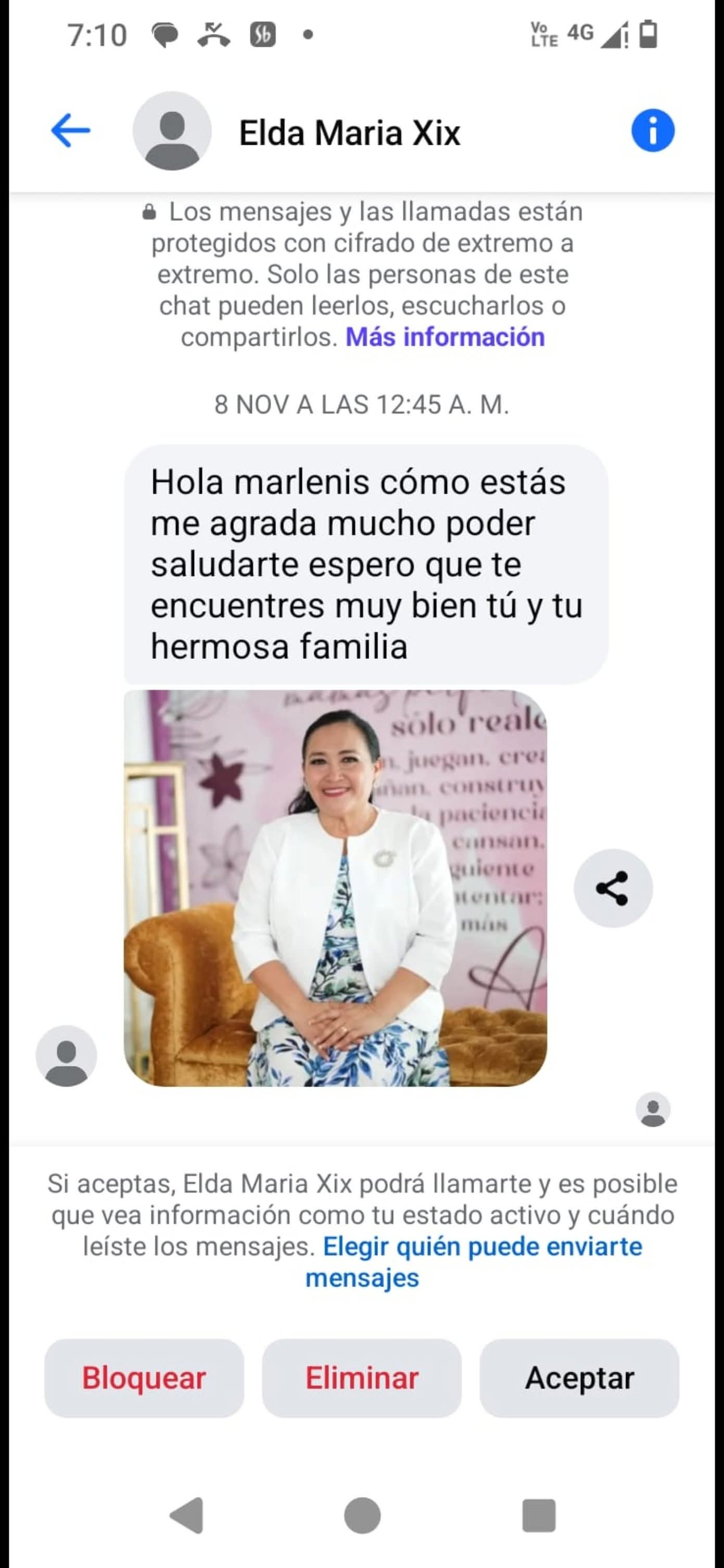Open recent apps from navigation bar
This screenshot has height=1568, width=724.
tap(539, 1515)
